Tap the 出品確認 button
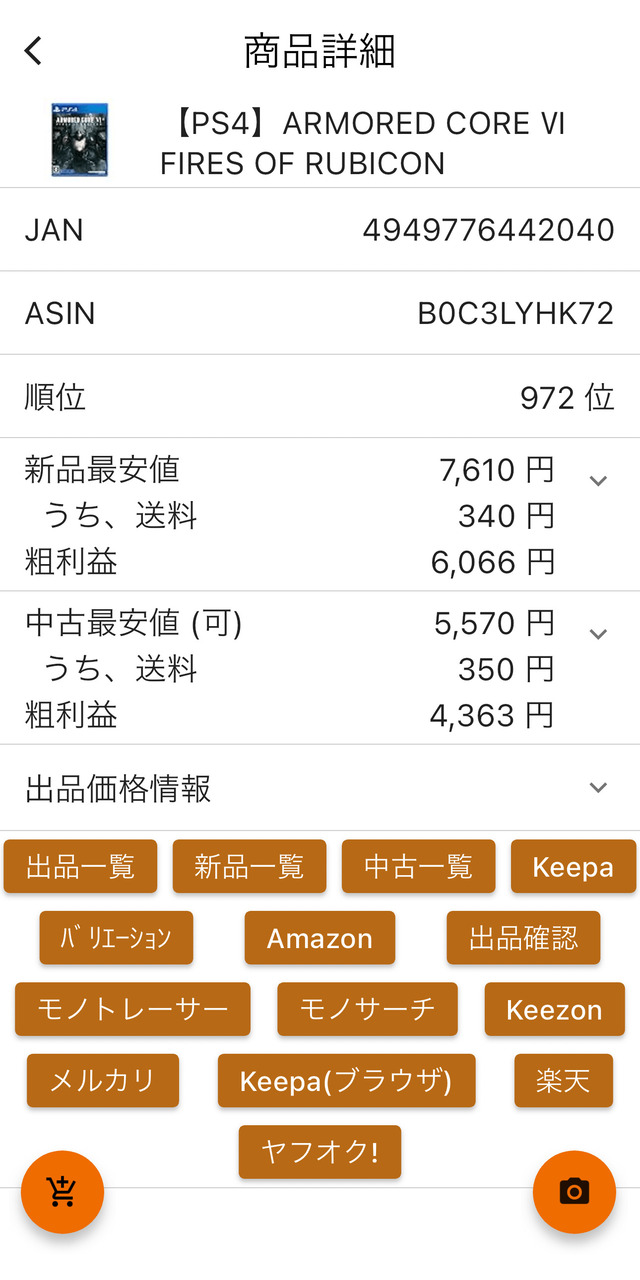 pos(523,938)
